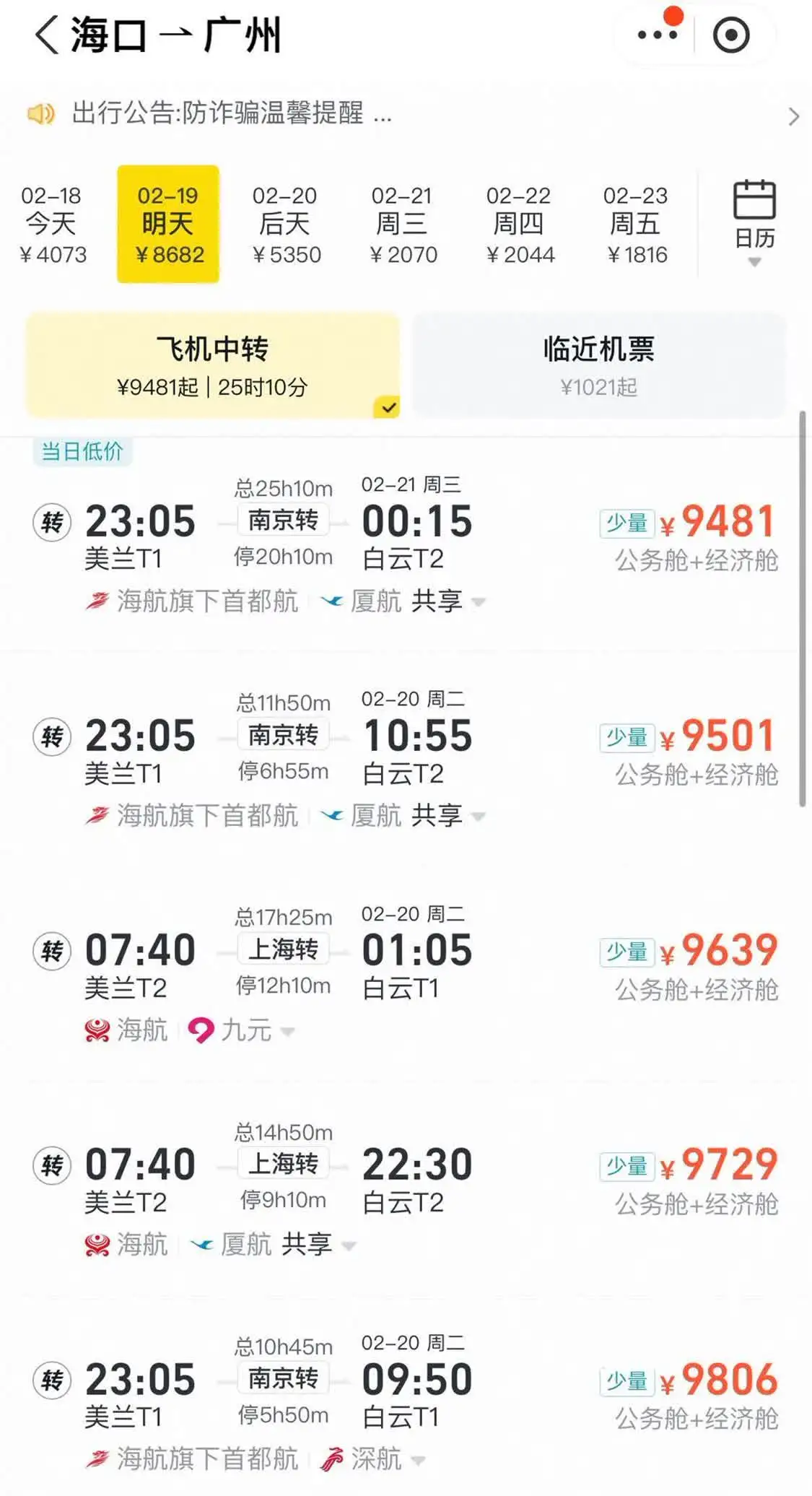This screenshot has height=1496, width=812.
Task: Select date 02-20 后天
Action: pyautogui.click(x=285, y=225)
